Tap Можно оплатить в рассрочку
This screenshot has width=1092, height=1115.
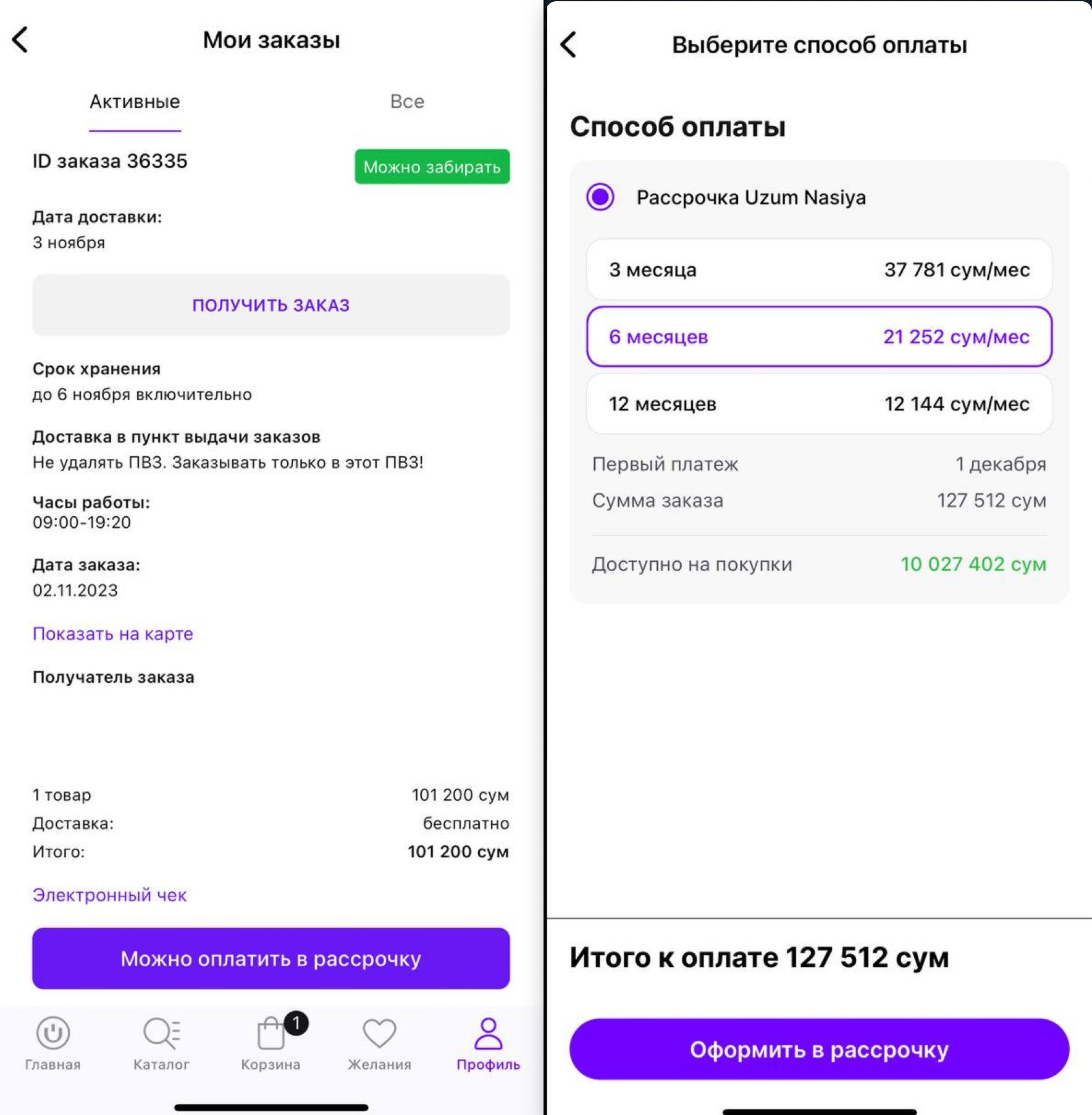(x=271, y=958)
